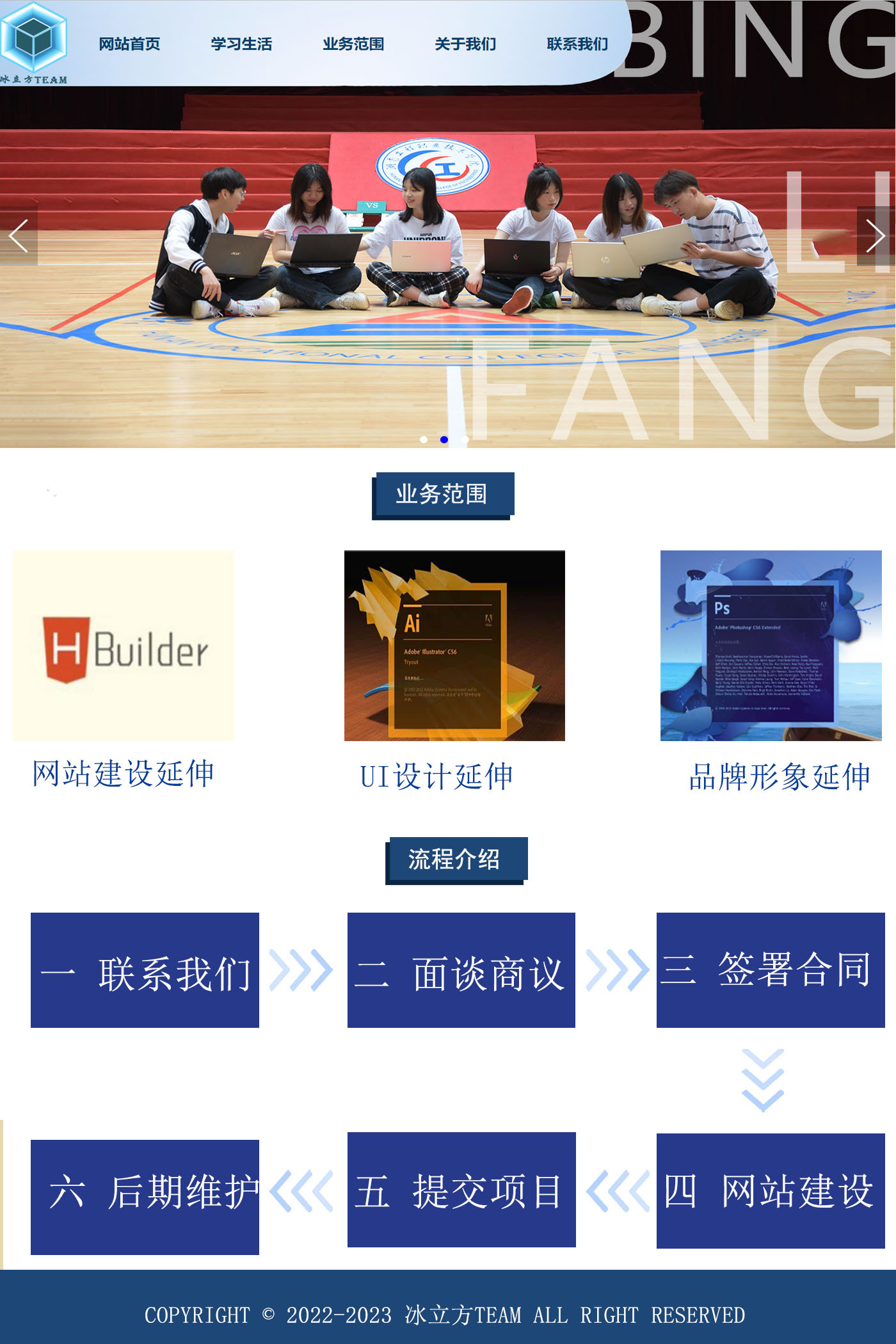The image size is (896, 1344).
Task: Open the Photoshop 品牌形象延伸 card
Action: [x=771, y=646]
